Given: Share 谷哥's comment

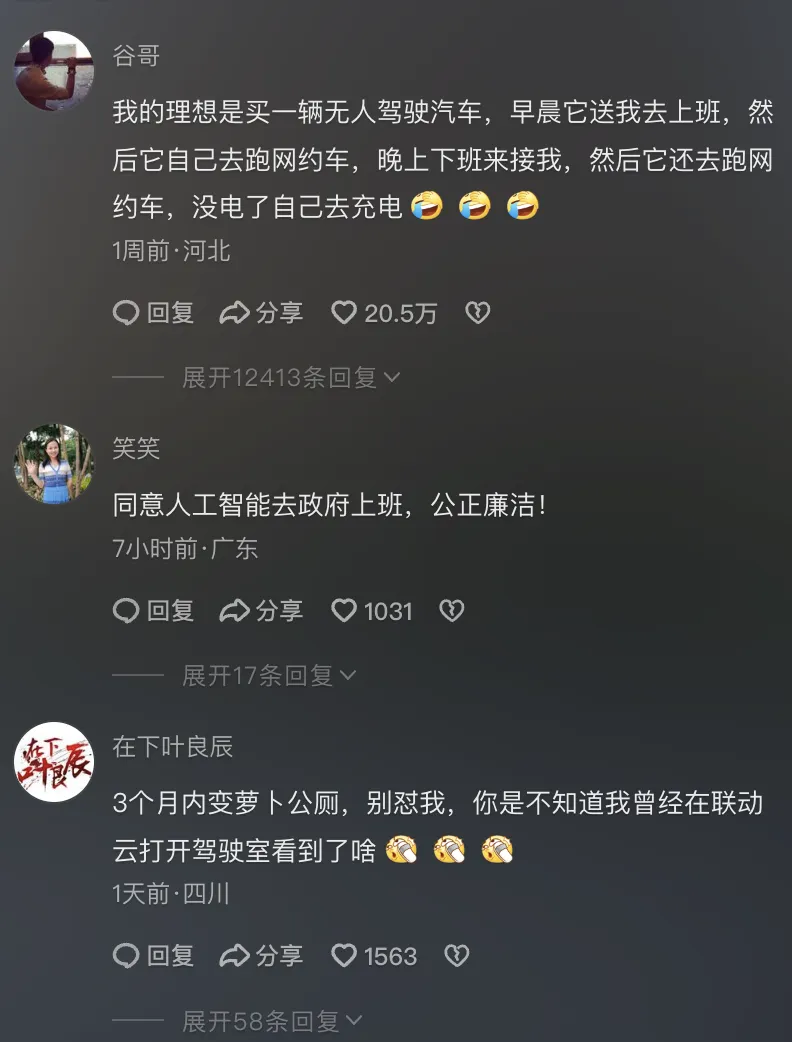Looking at the screenshot, I should click(261, 313).
